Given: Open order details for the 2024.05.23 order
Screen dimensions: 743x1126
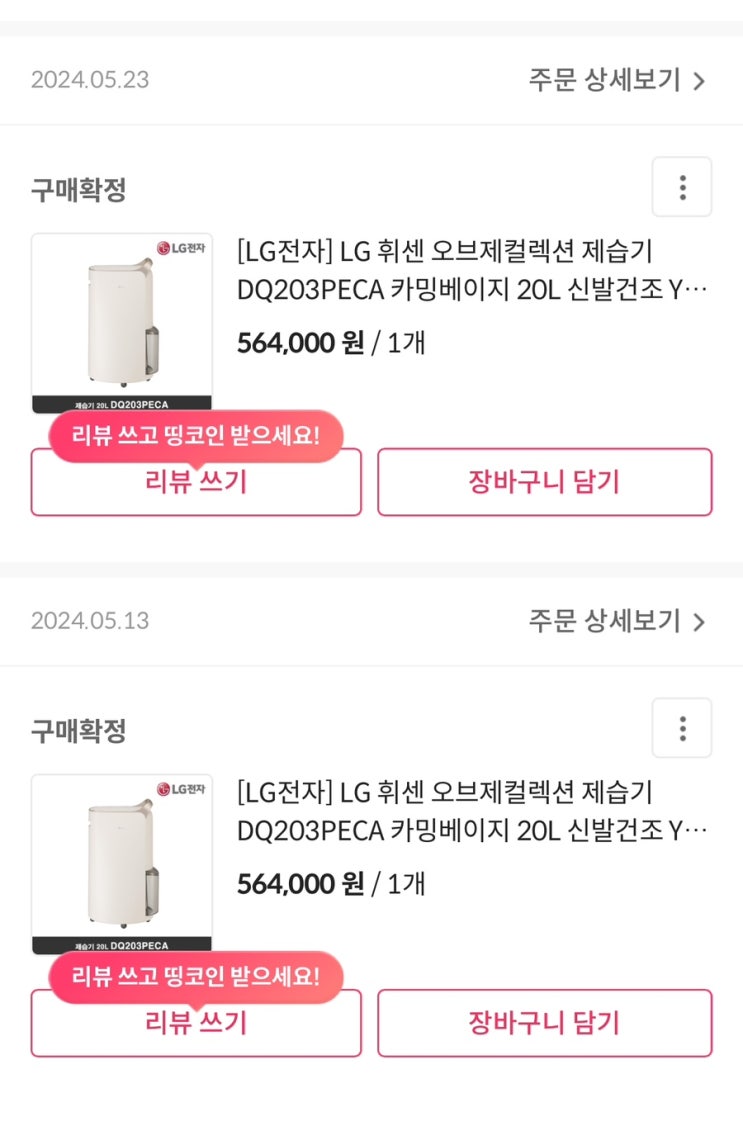Looking at the screenshot, I should coord(616,80).
